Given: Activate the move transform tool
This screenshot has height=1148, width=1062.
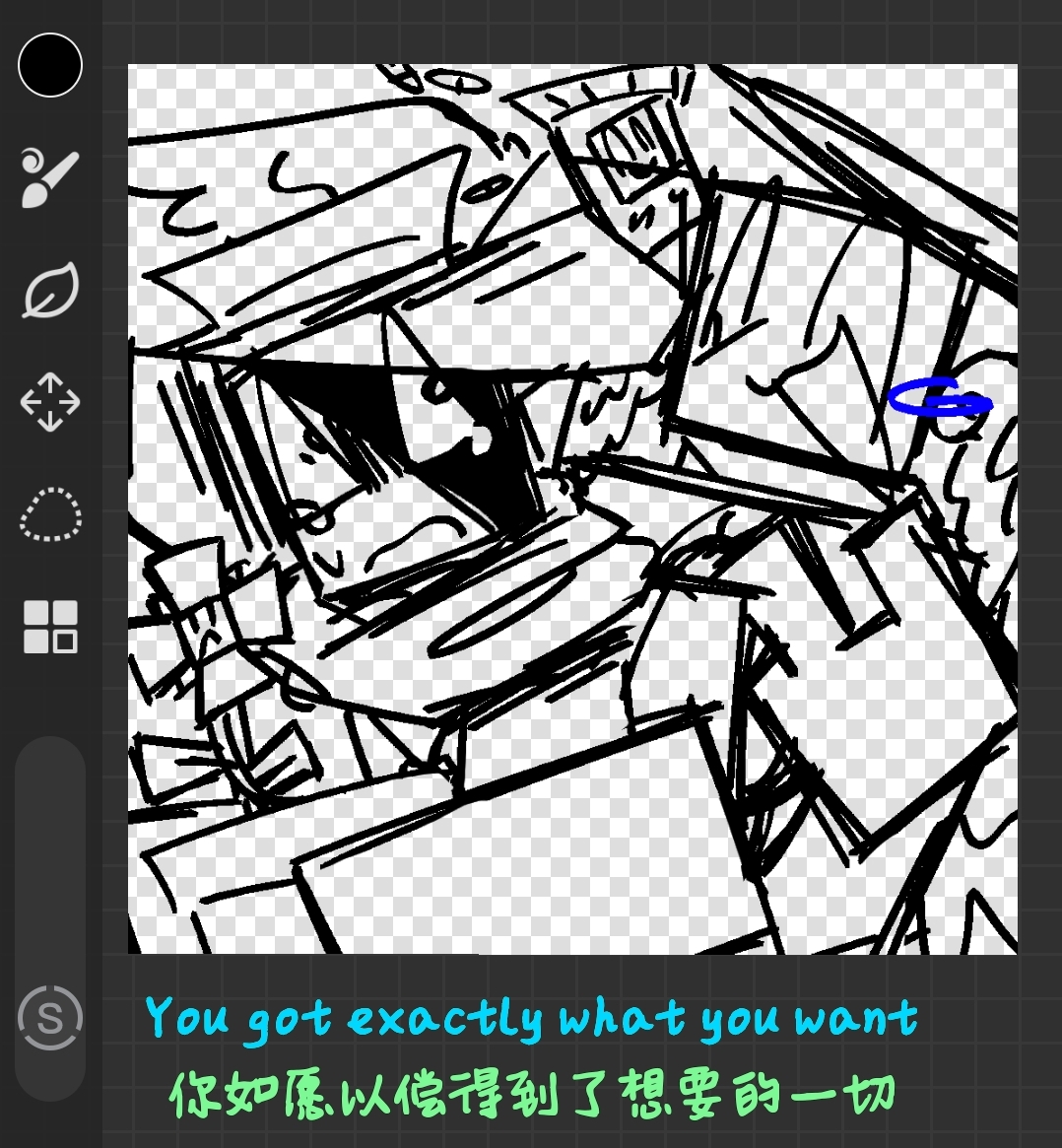Looking at the screenshot, I should [50, 402].
